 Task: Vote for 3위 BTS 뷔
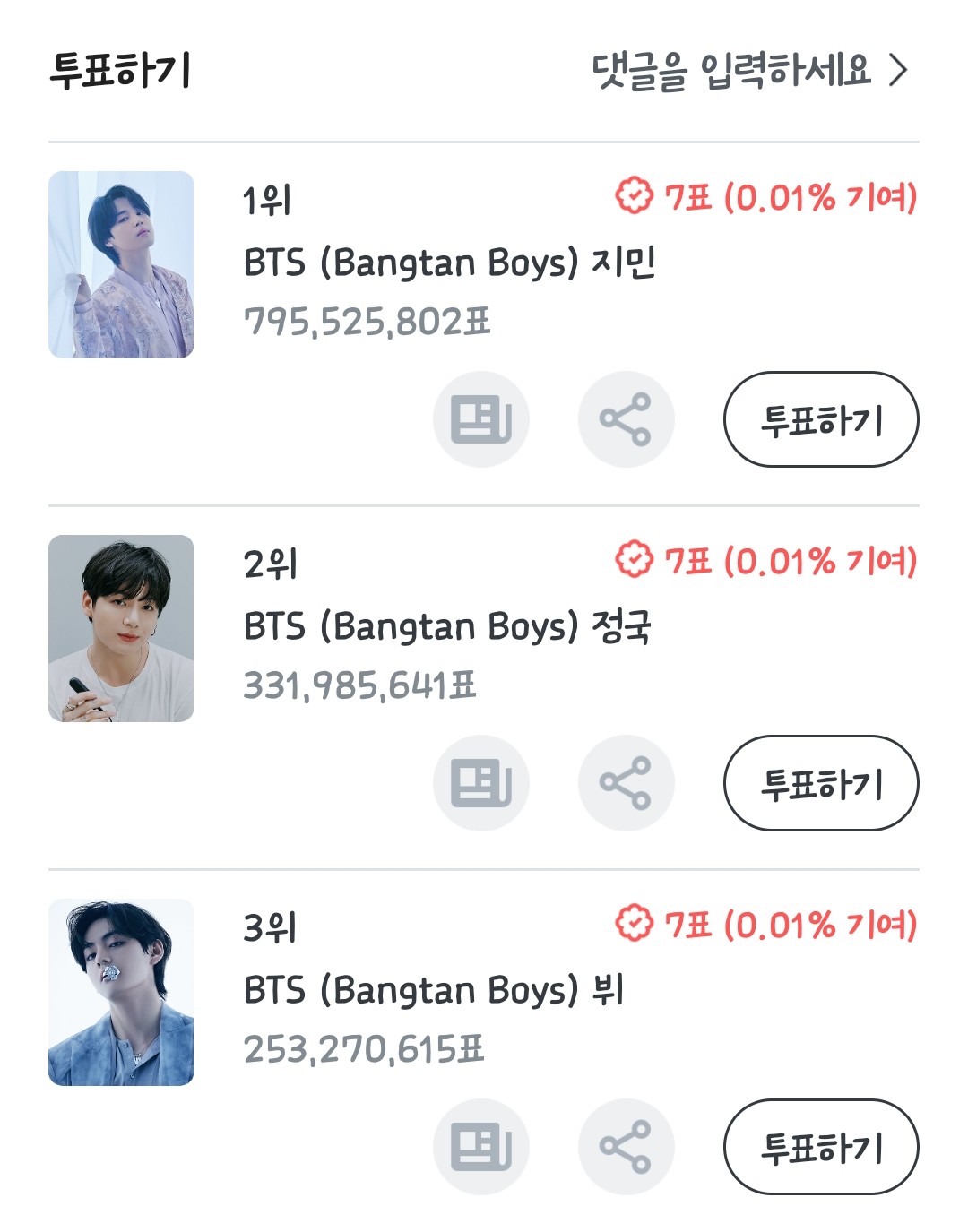pos(820,1147)
